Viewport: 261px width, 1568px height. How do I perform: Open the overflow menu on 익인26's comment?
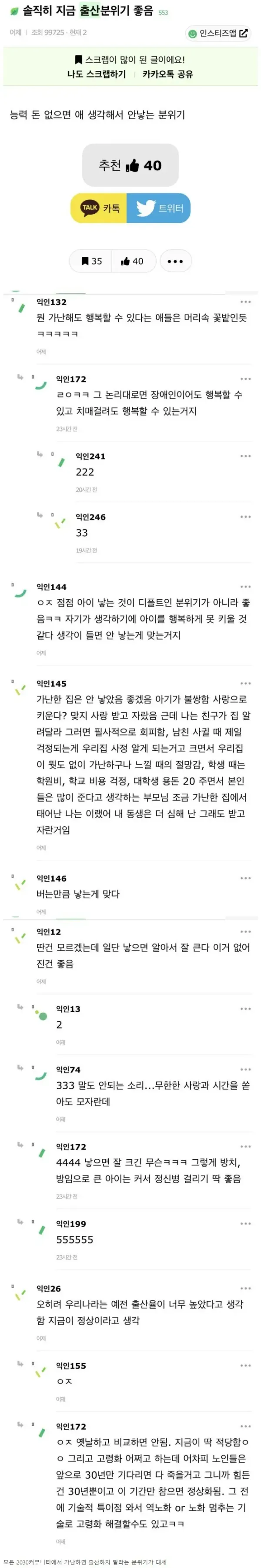click(x=245, y=1289)
